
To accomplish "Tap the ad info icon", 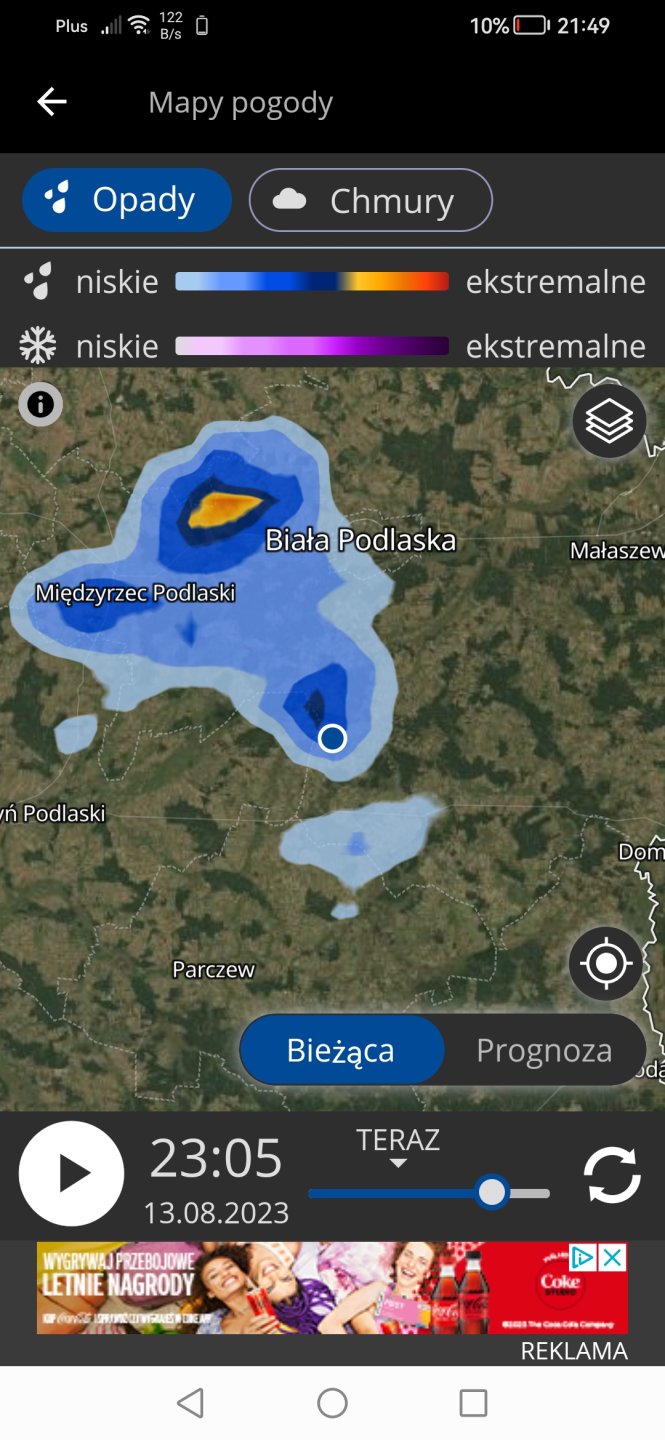I will [x=582, y=1257].
